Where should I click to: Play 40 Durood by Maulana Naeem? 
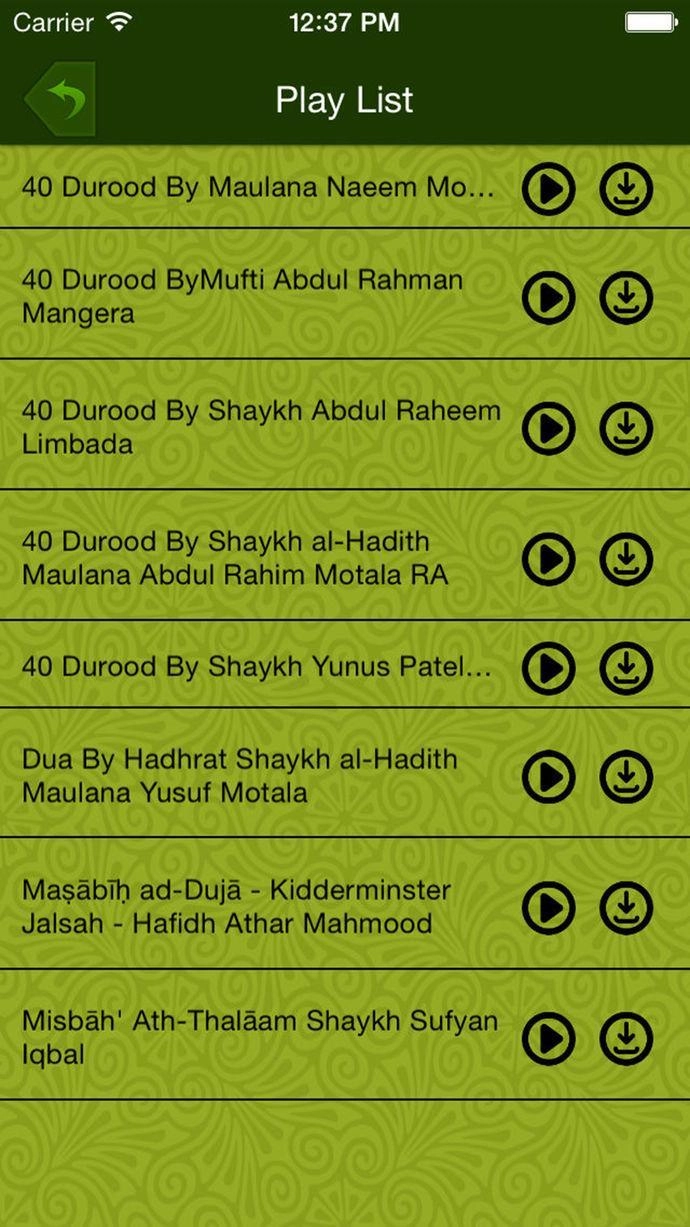pos(548,189)
